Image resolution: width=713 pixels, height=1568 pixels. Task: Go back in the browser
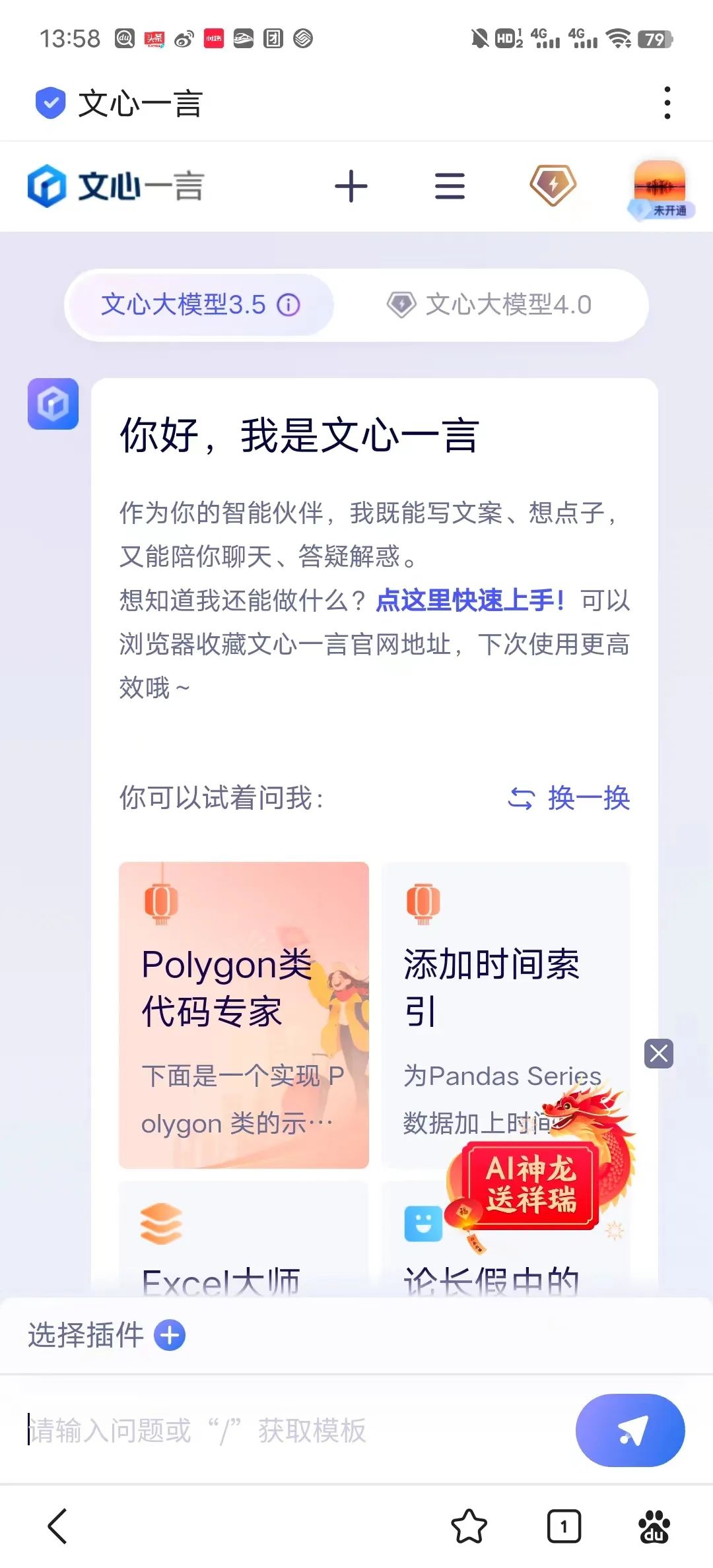(58, 1526)
